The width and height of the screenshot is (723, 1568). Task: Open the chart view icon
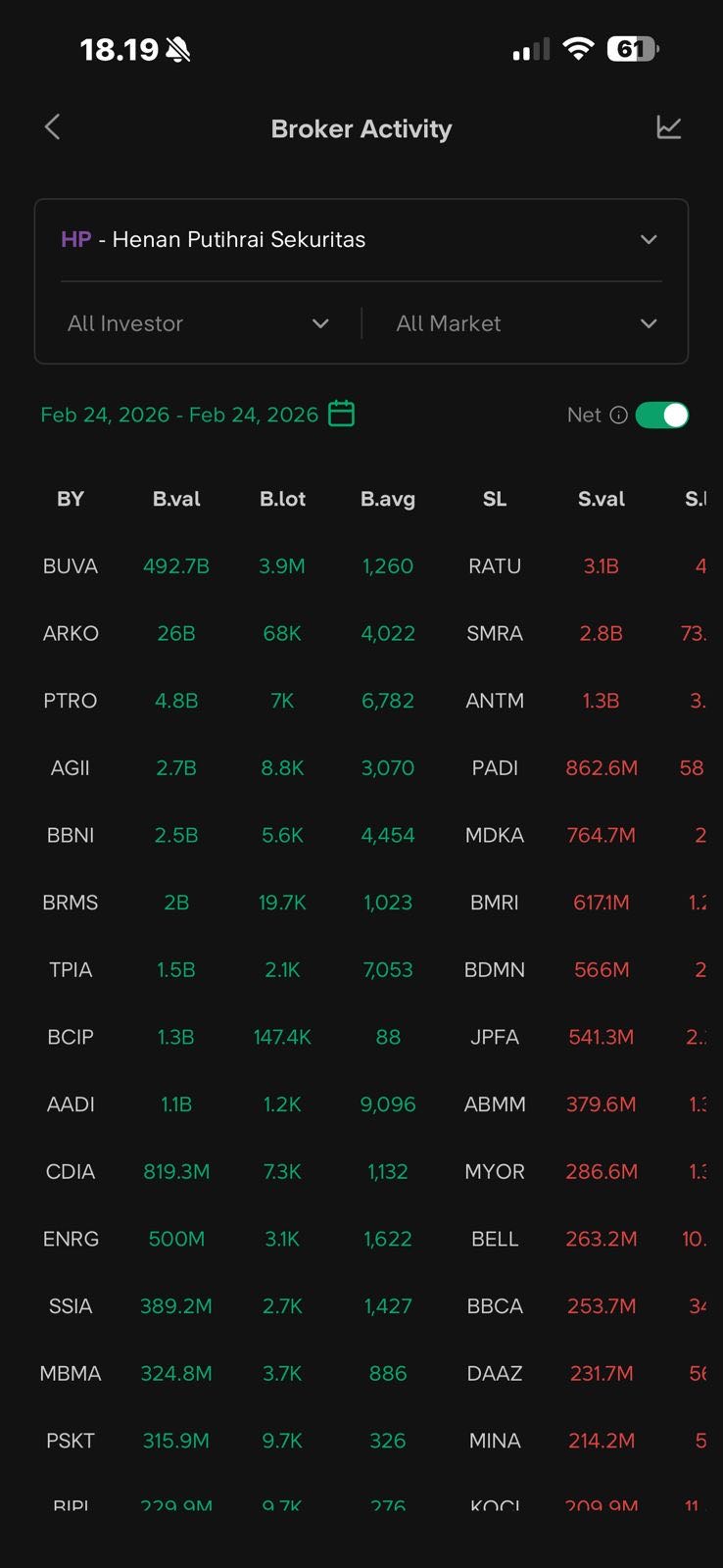click(x=668, y=127)
